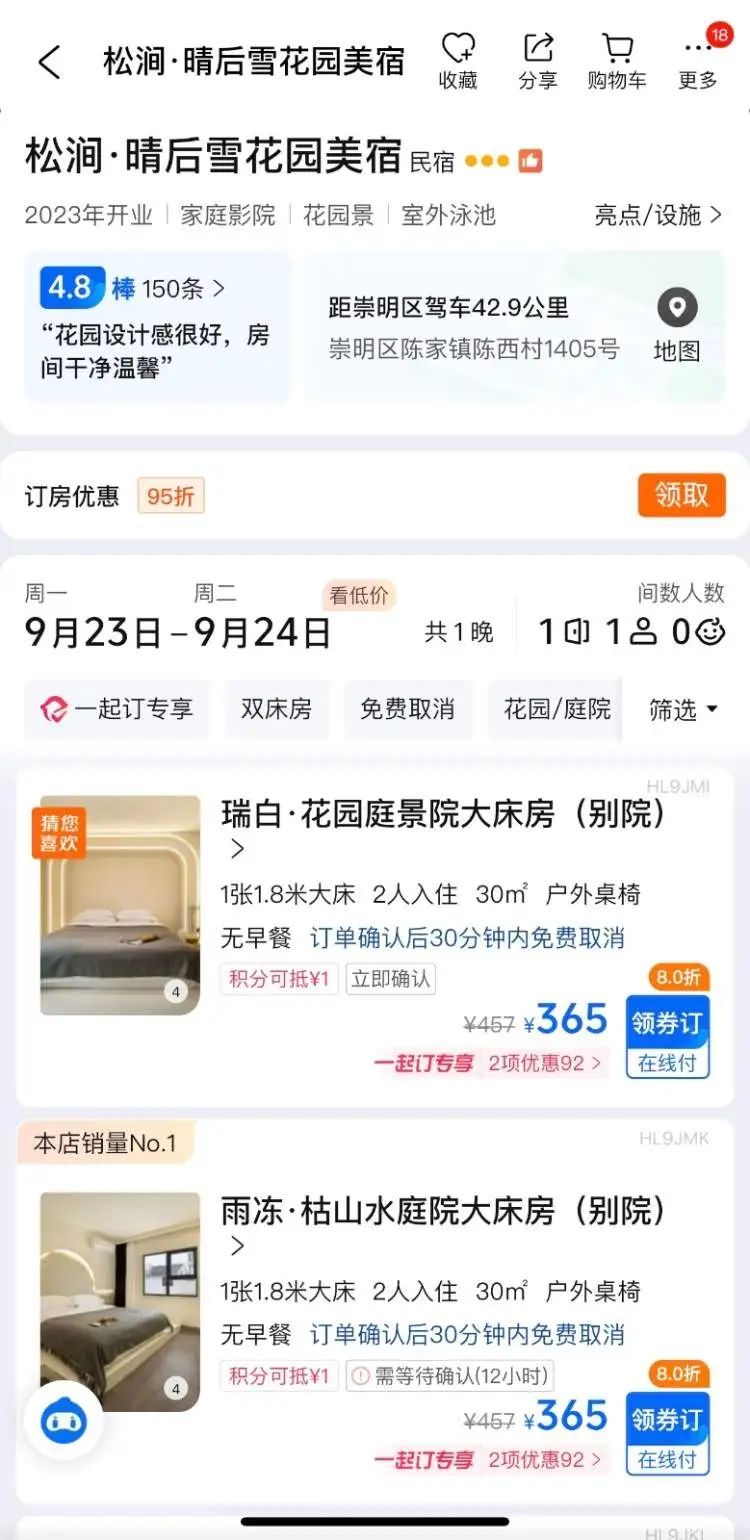This screenshot has width=750, height=1540.
Task: Go back using the top-left arrow
Action: 48,62
